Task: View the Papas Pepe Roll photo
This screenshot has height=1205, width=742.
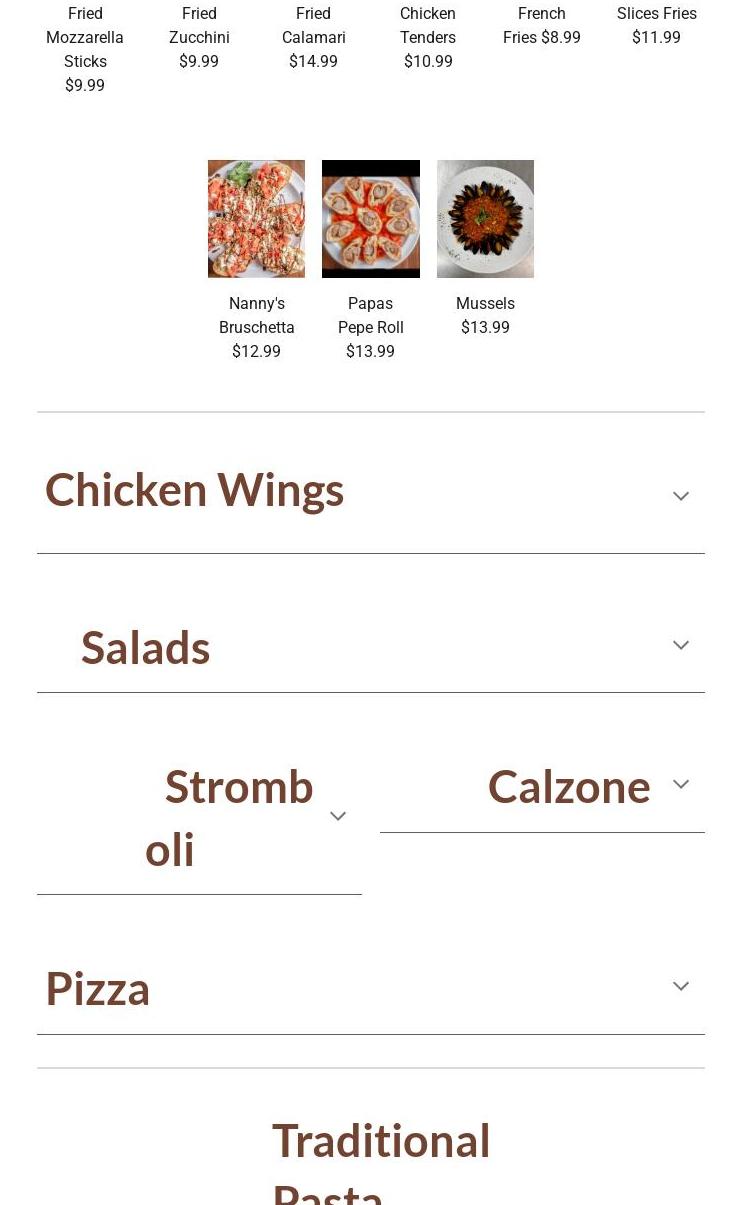Action: coord(371,219)
